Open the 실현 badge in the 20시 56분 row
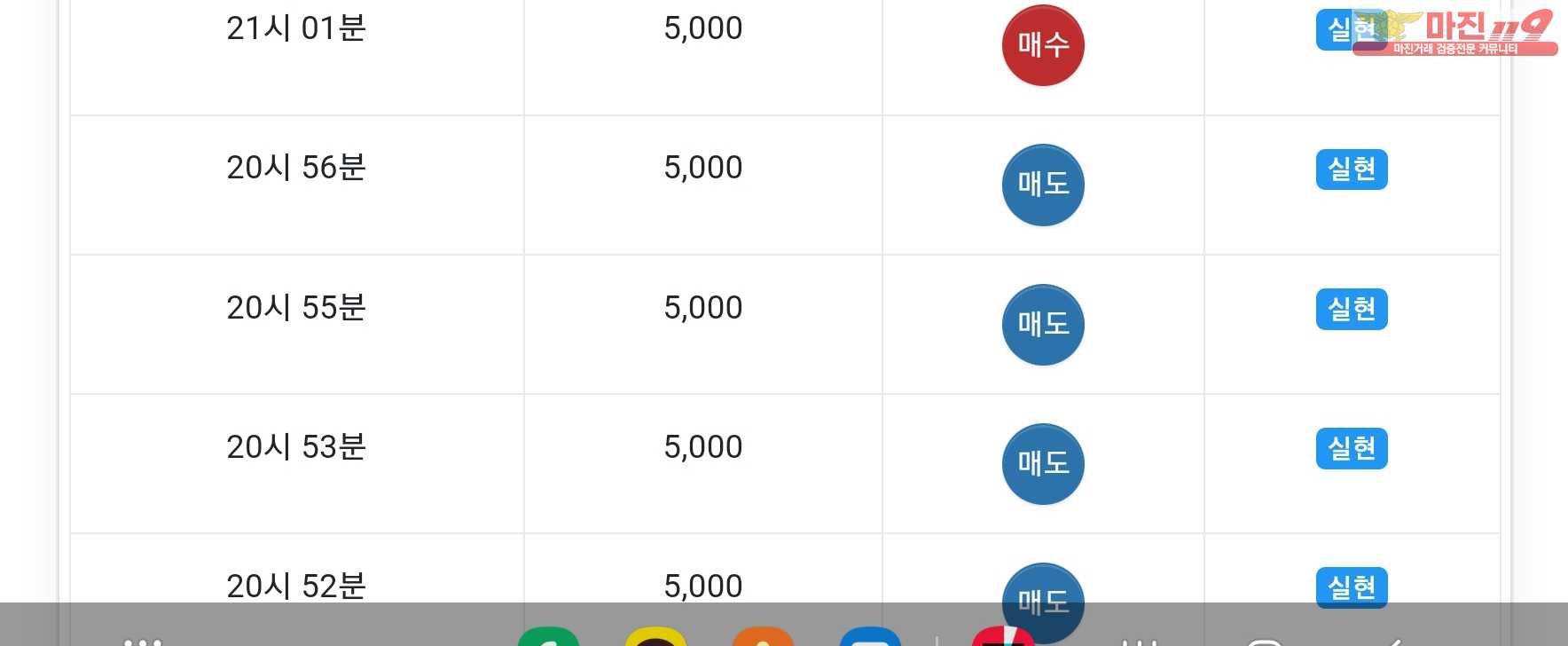The height and width of the screenshot is (646, 1568). click(1351, 169)
